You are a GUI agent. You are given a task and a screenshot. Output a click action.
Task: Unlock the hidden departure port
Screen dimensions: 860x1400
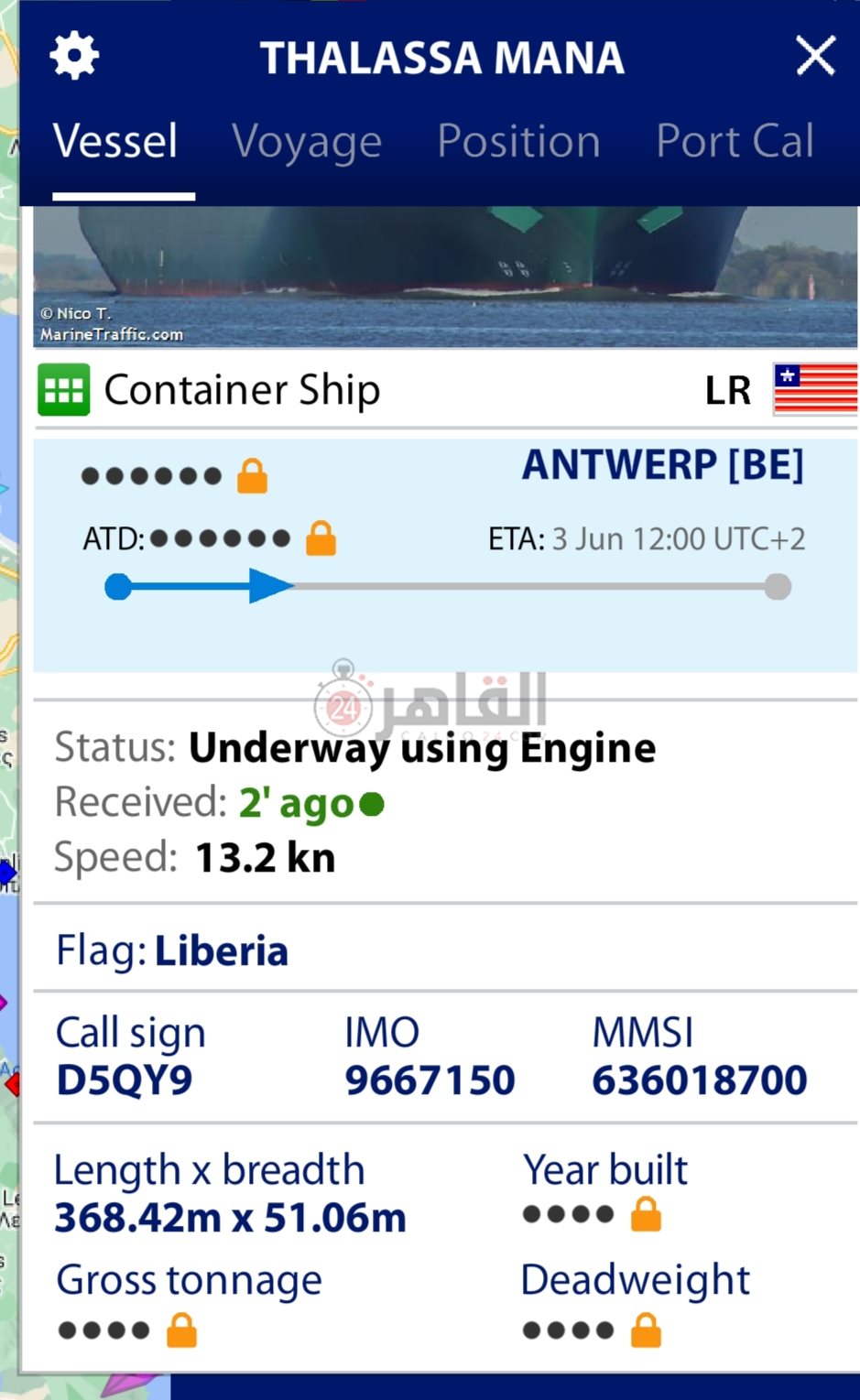coord(252,477)
